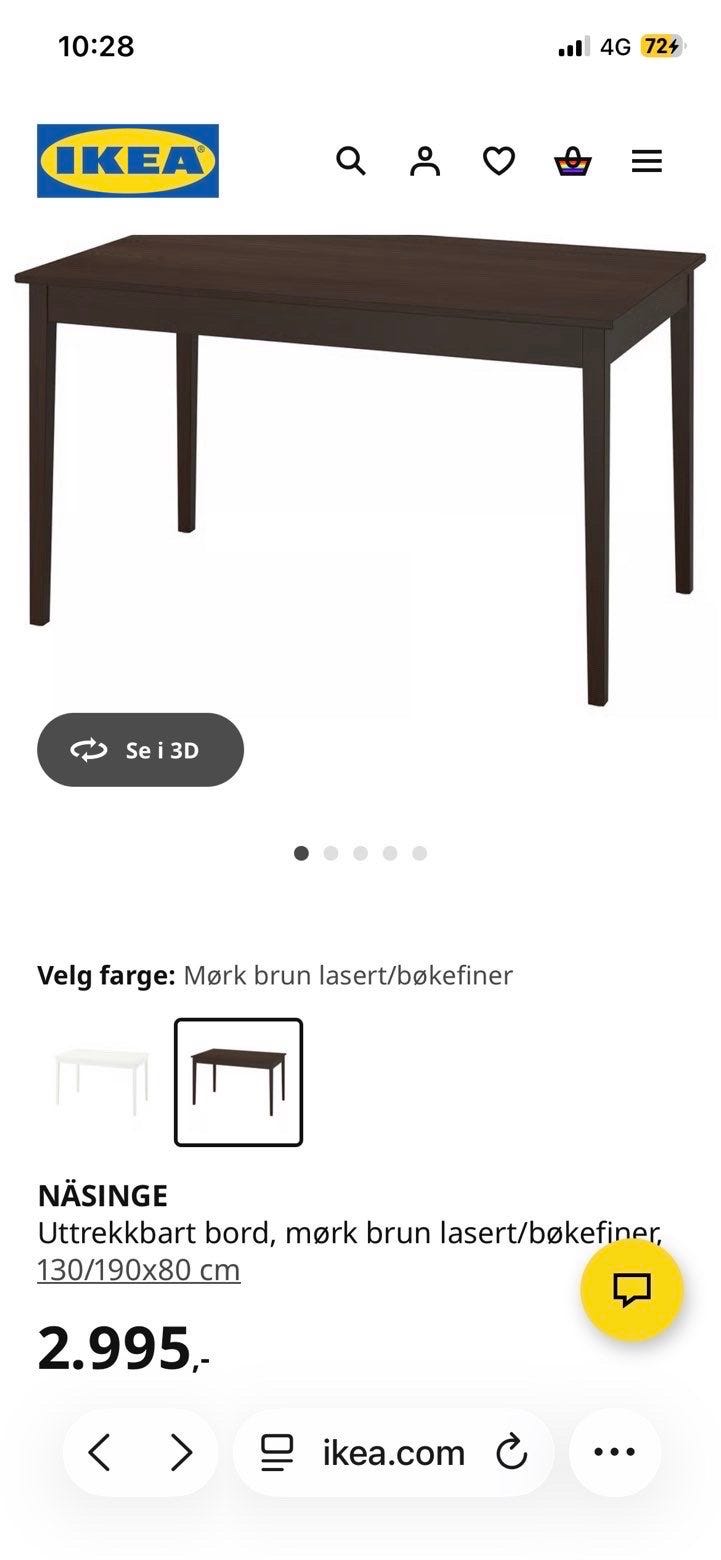The height and width of the screenshot is (1560, 721).
Task: Select the third carousel dot
Action: pos(360,853)
